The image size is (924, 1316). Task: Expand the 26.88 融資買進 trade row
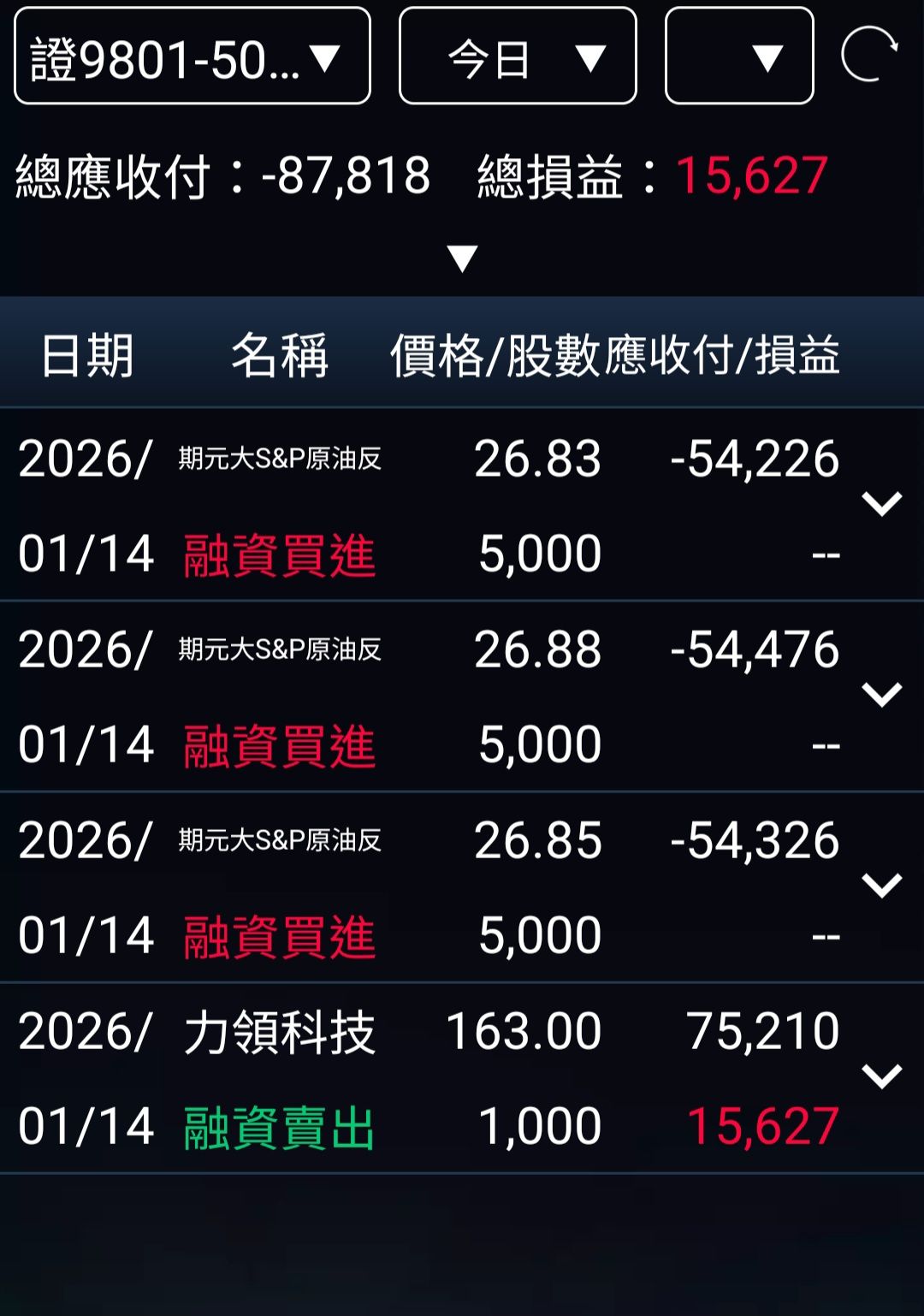[x=882, y=695]
